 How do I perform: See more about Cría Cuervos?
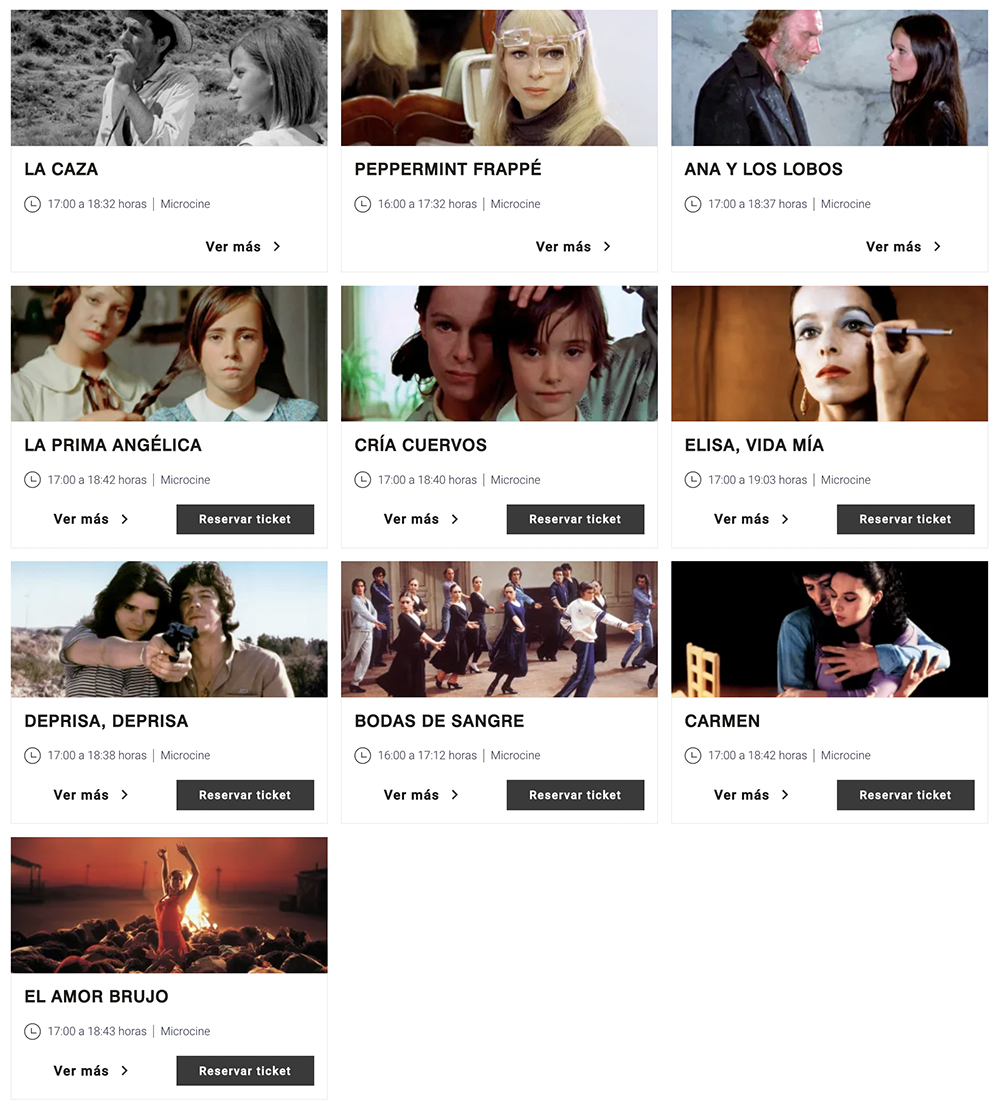(421, 519)
